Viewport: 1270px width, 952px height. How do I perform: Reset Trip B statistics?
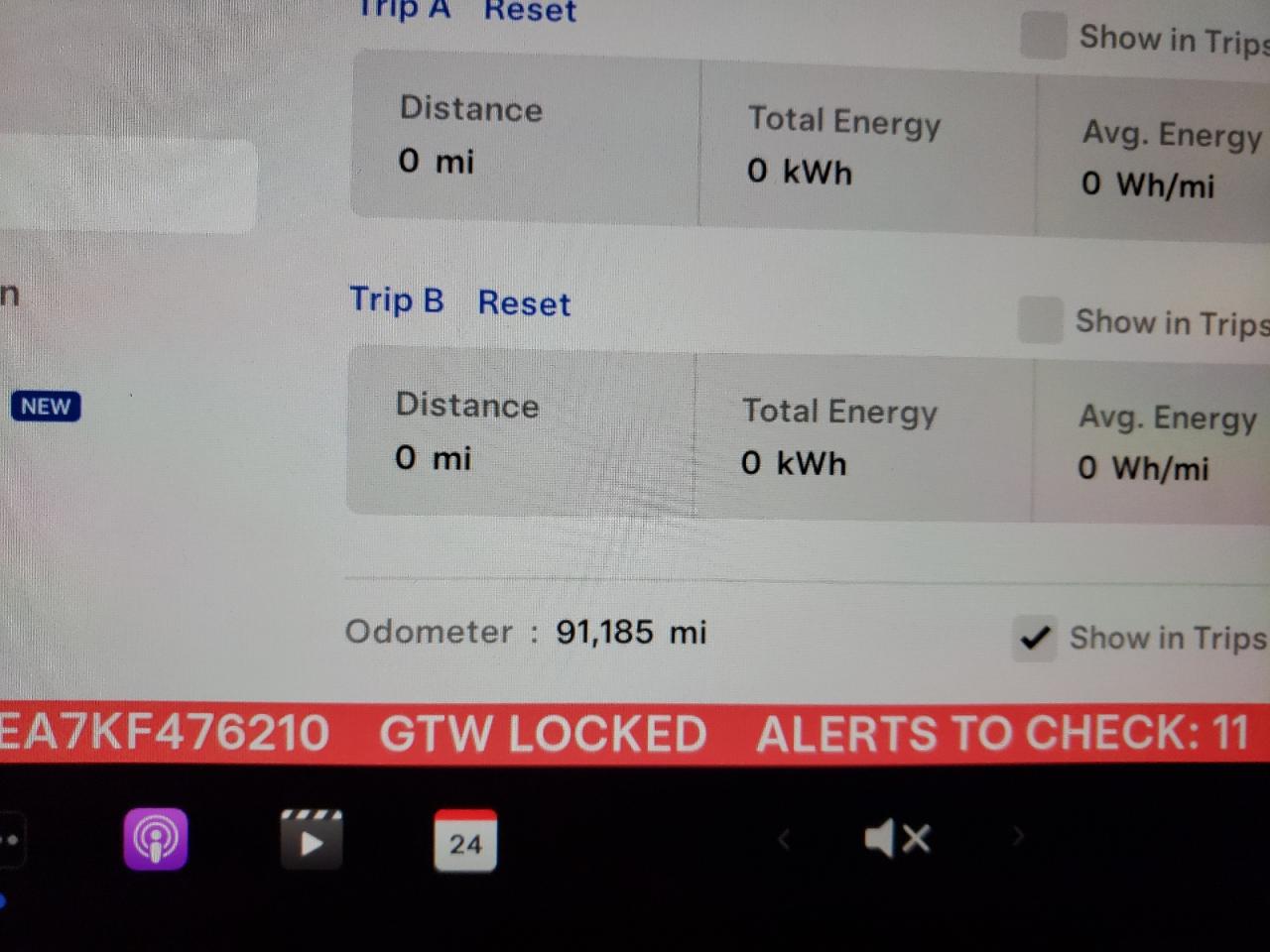coord(524,302)
